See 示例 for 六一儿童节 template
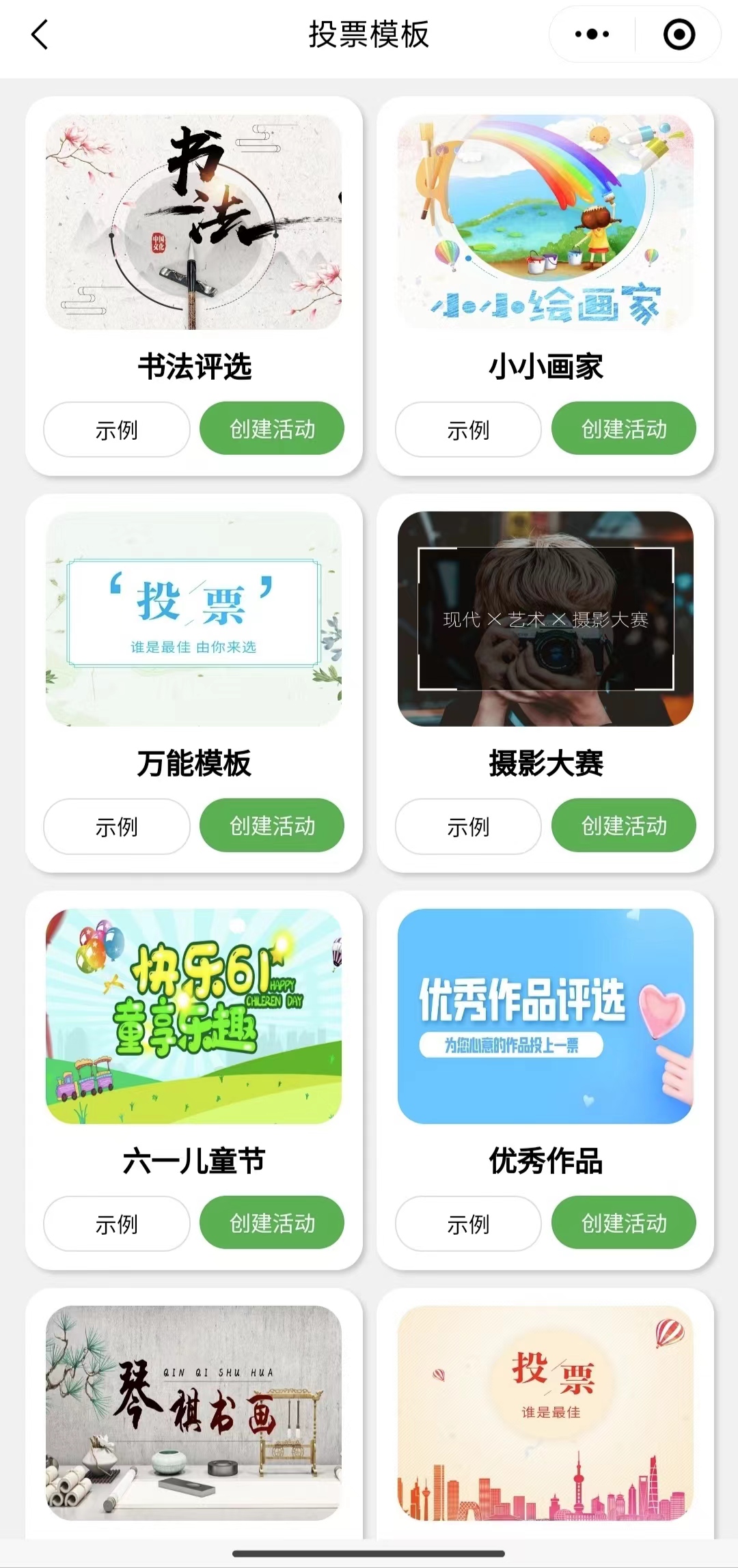This screenshot has height=1568, width=738. tap(117, 1224)
